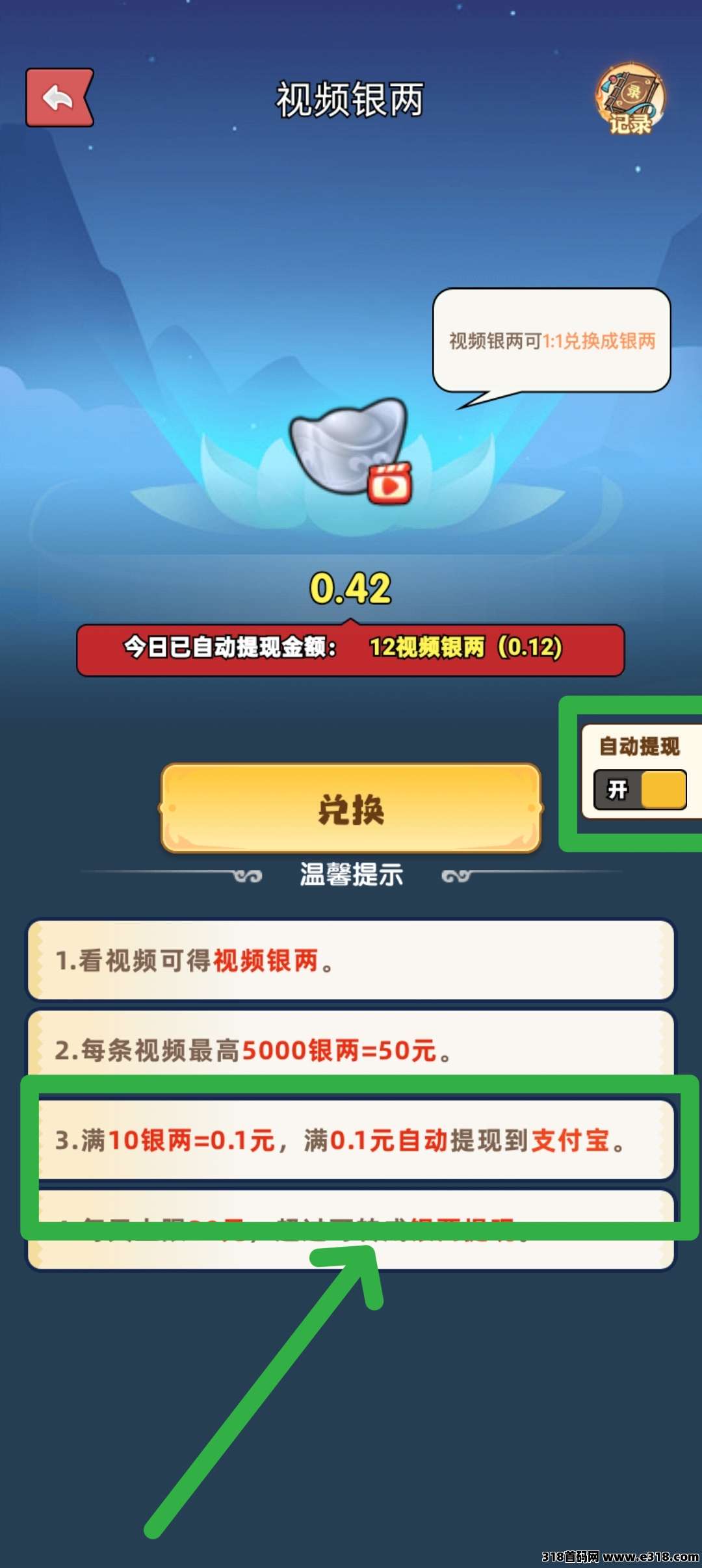Open the 记录 records icon
The width and height of the screenshot is (702, 1568).
[x=630, y=100]
